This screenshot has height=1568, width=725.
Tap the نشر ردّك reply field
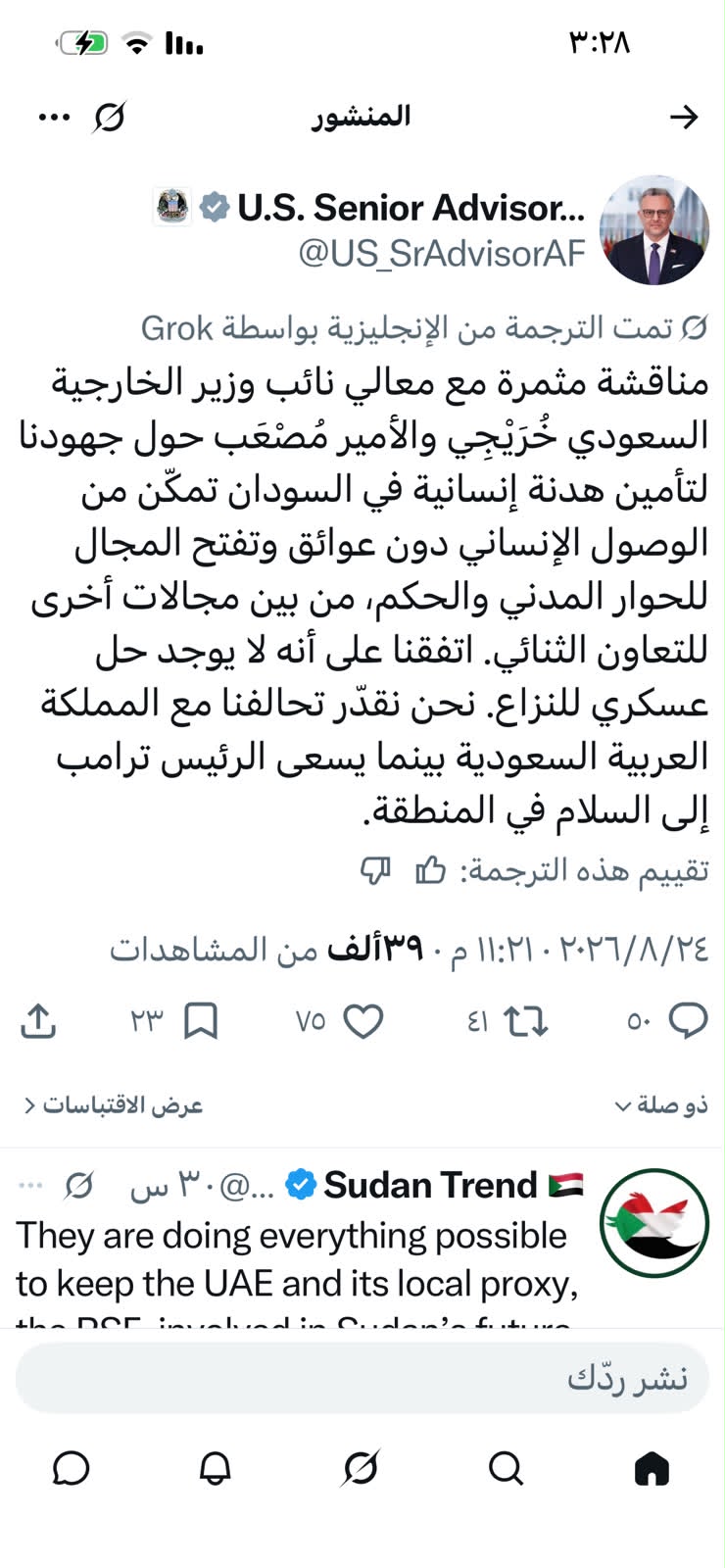tap(362, 1378)
